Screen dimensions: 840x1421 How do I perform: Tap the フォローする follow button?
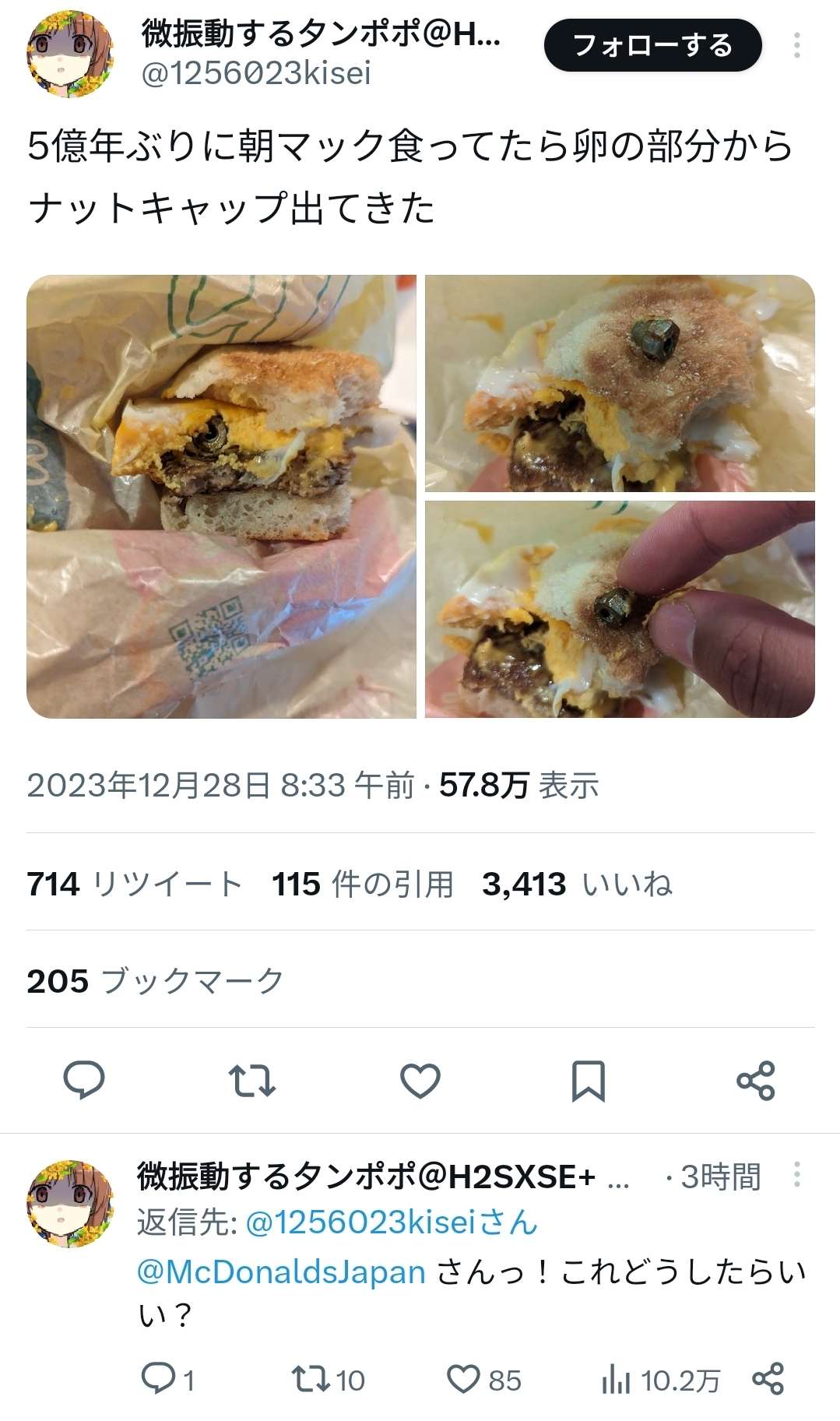[652, 45]
